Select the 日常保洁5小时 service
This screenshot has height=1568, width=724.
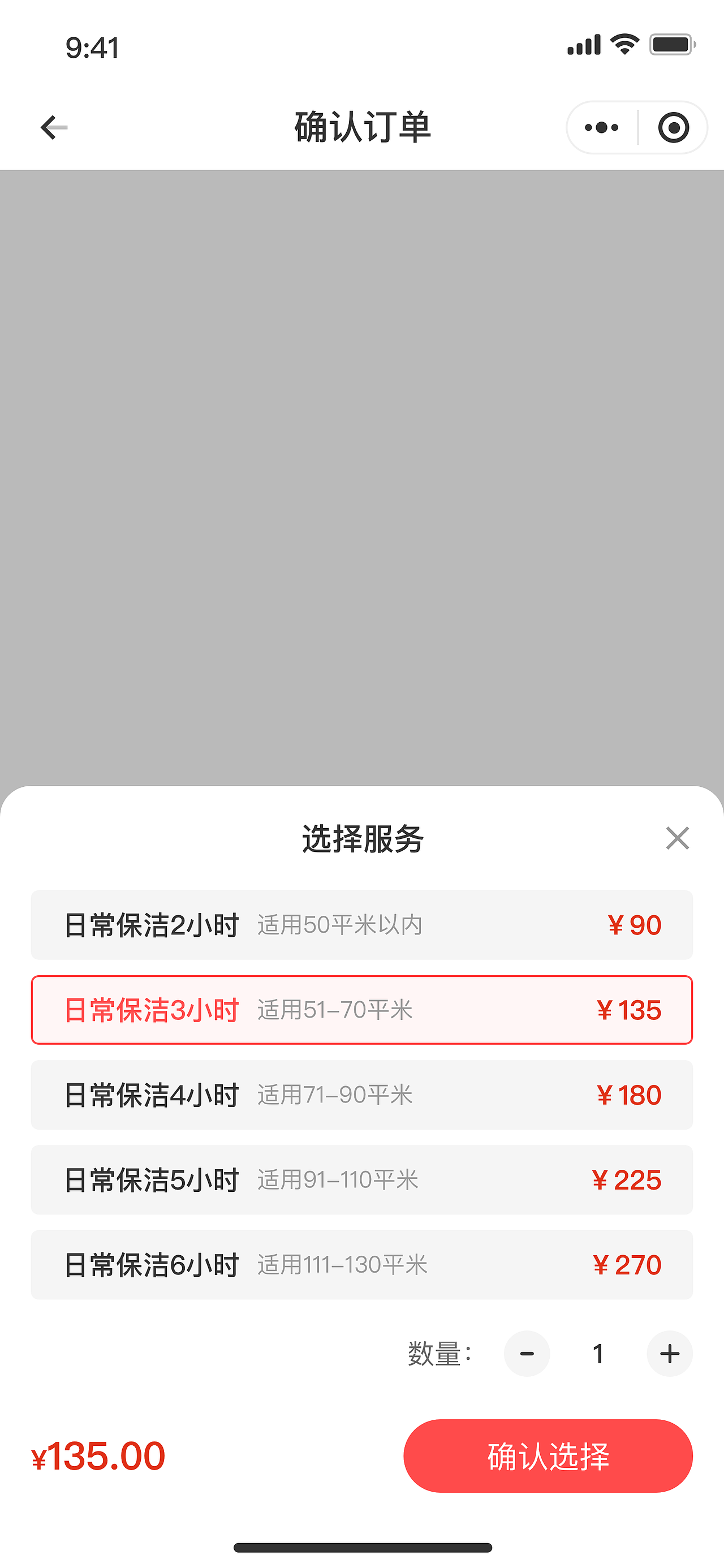[361, 1179]
